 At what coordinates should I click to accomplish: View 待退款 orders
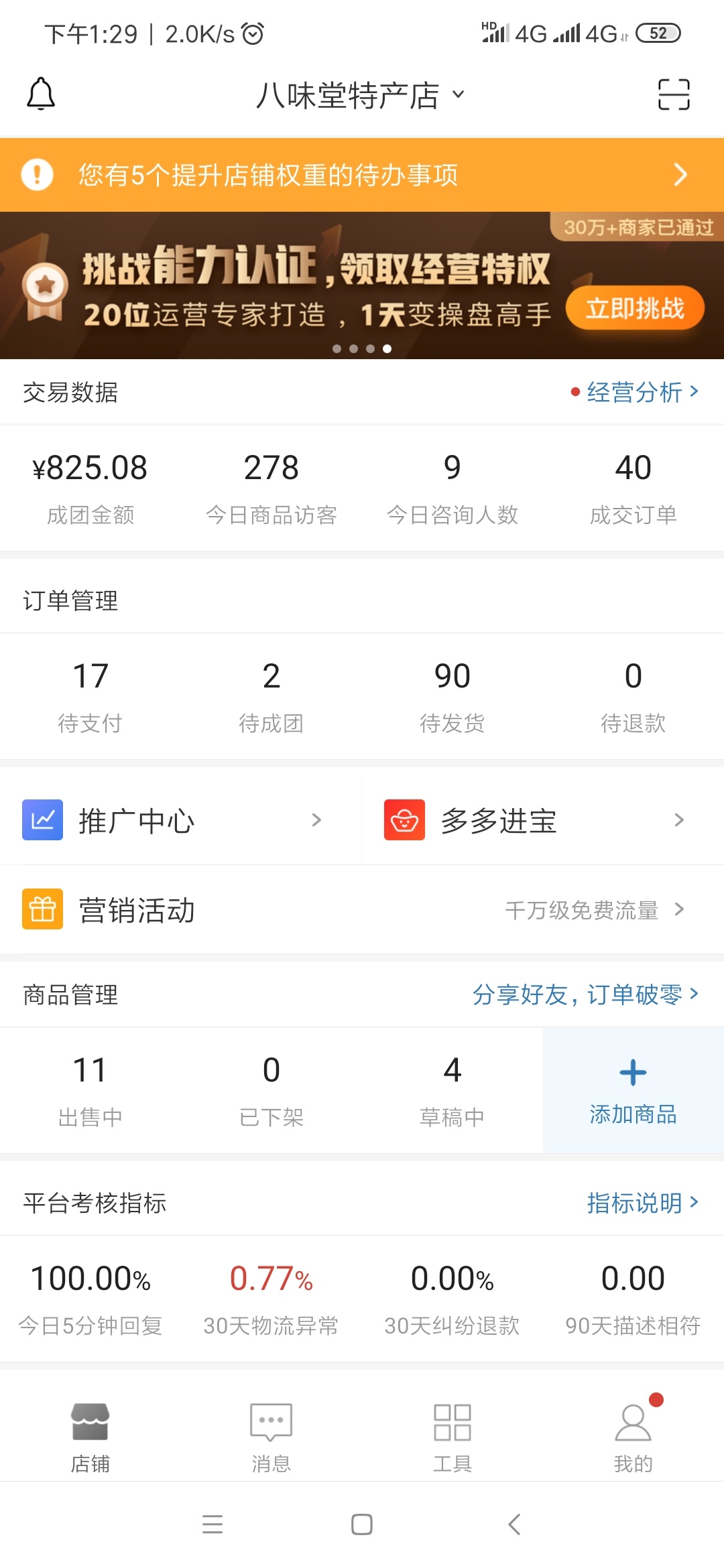633,696
